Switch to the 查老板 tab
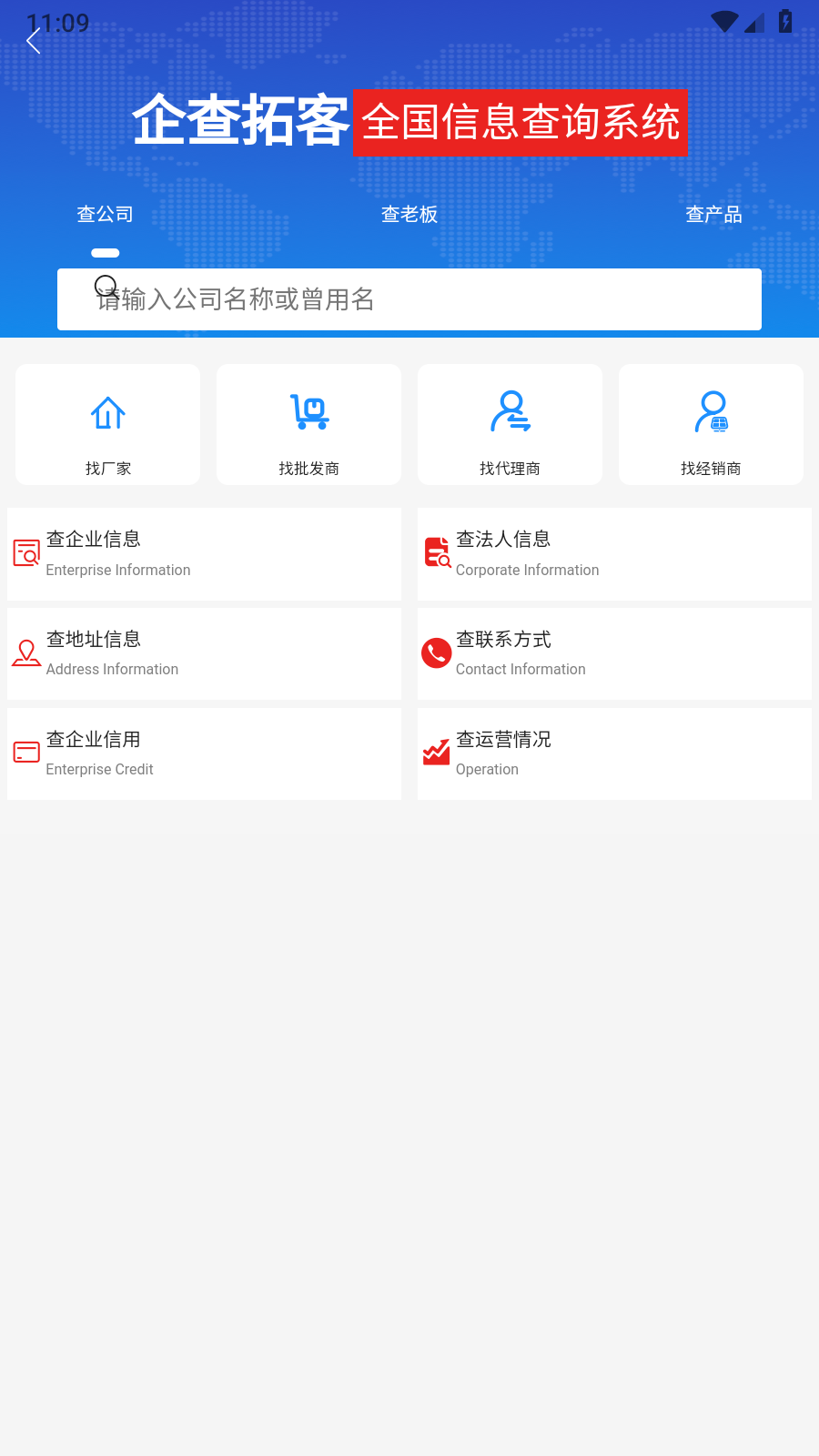 (409, 215)
